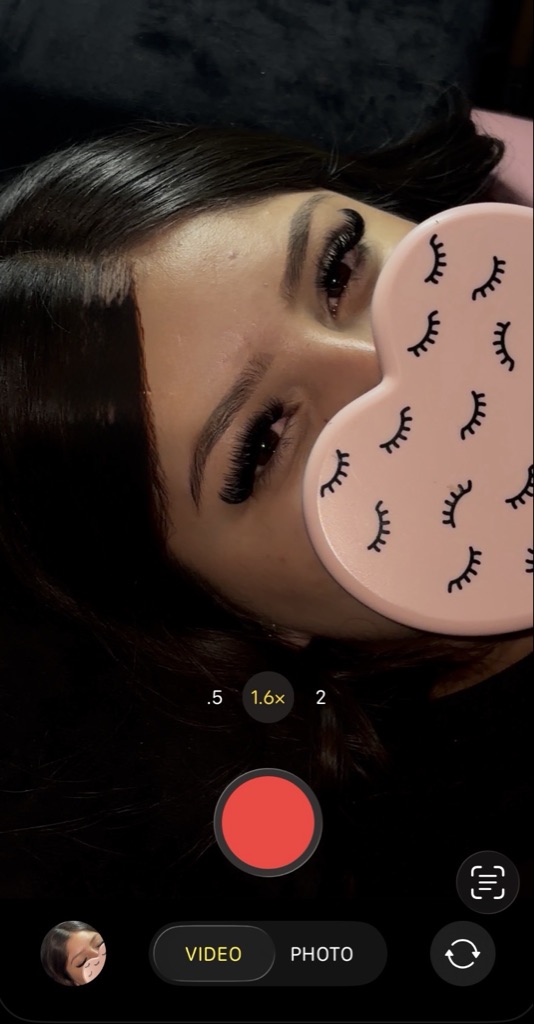Select the .5 zoom level
This screenshot has width=534, height=1024.
tap(214, 697)
